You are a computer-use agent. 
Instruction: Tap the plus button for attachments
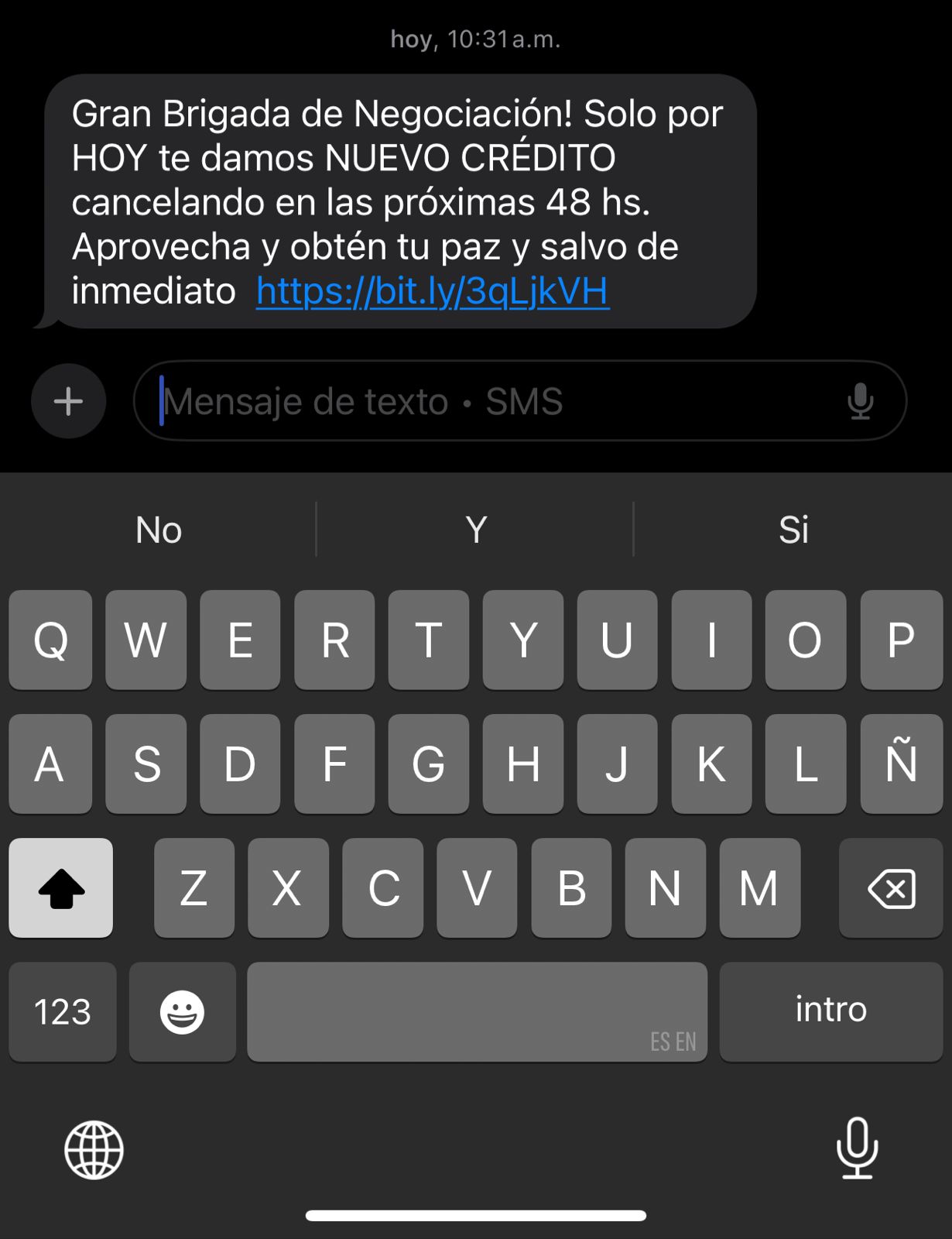click(x=68, y=401)
